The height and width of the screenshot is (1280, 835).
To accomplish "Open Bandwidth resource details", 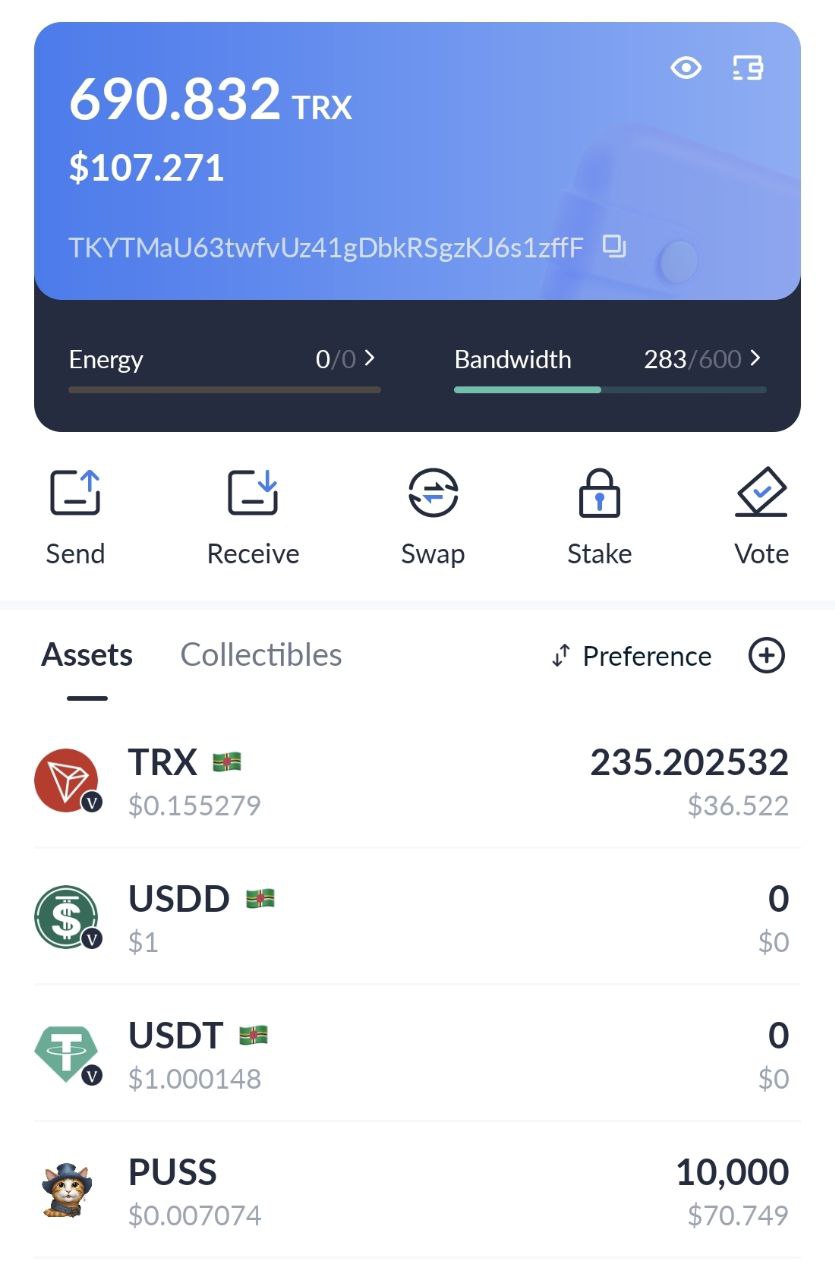I will [608, 360].
